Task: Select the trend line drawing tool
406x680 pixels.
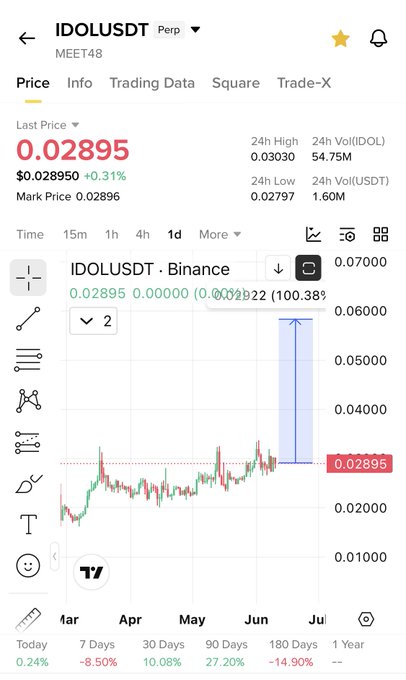Action: pos(28,319)
